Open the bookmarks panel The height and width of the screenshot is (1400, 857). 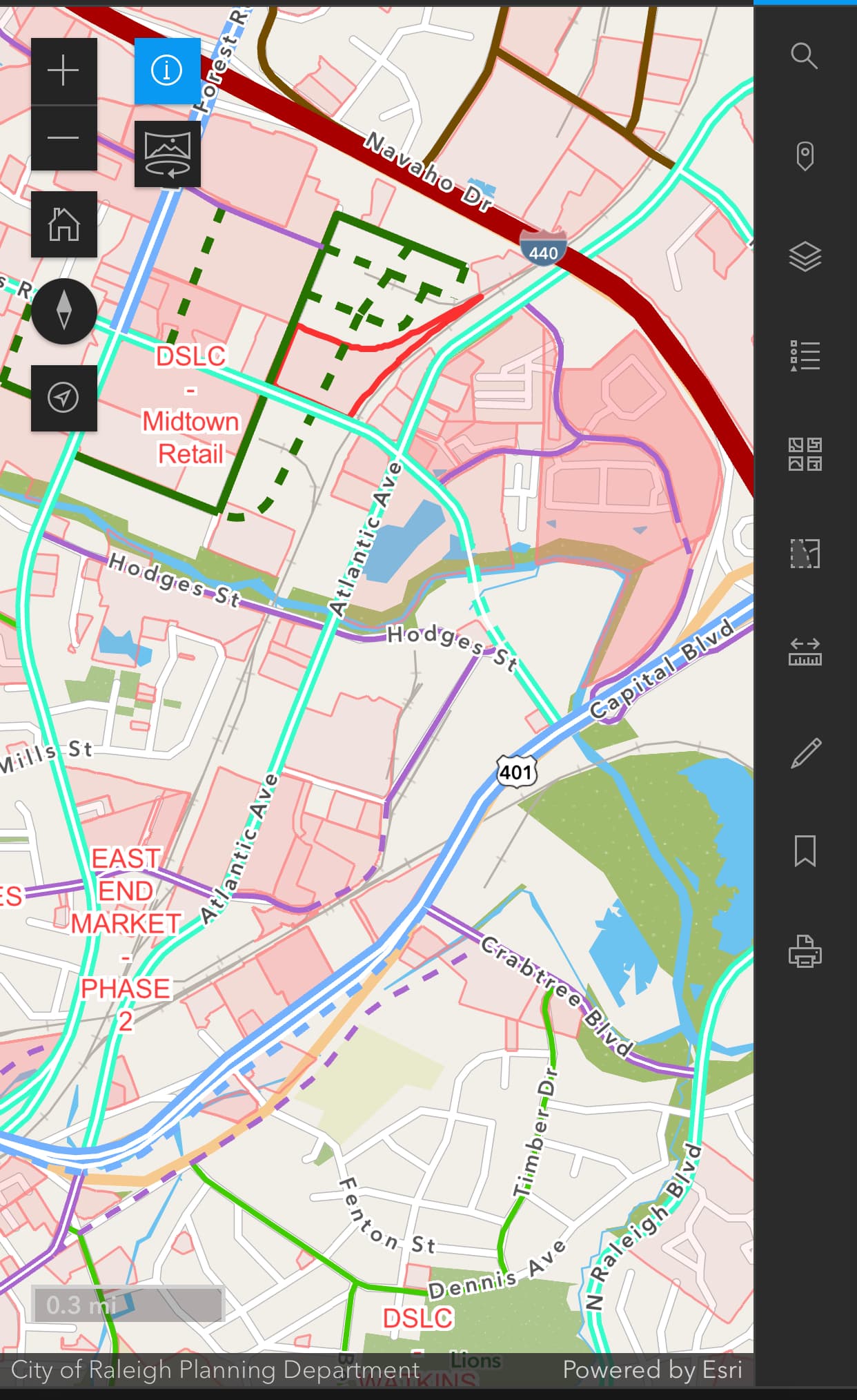805,850
